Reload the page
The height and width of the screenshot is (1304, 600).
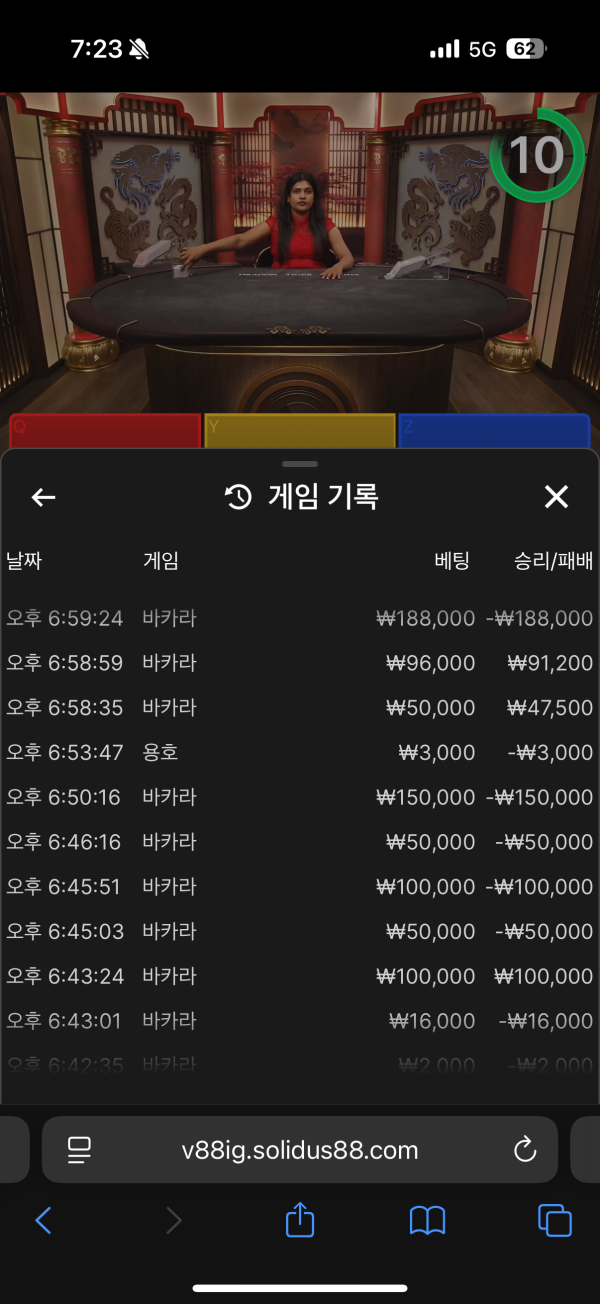pyautogui.click(x=525, y=1150)
